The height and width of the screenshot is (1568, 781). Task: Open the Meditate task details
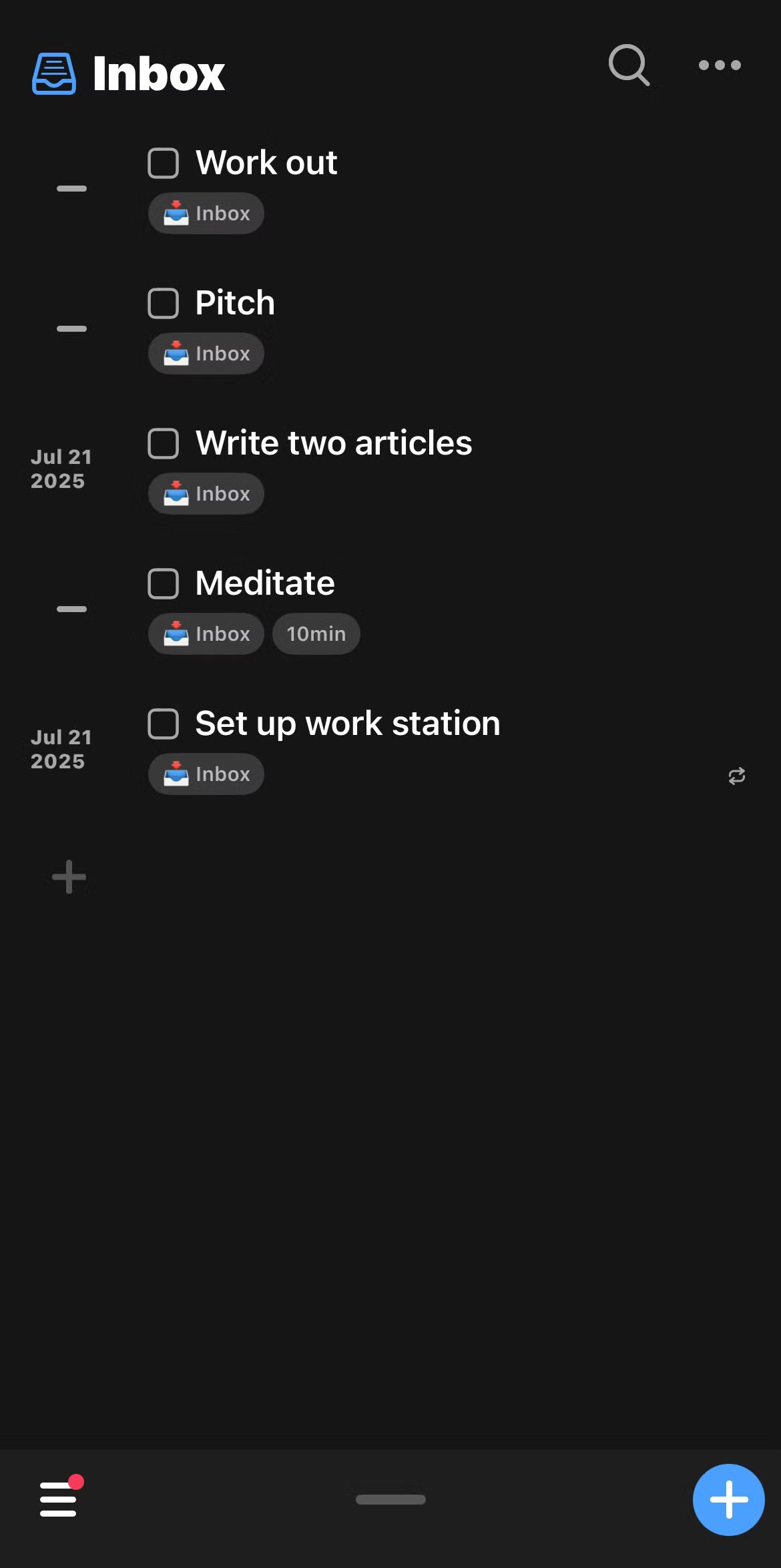pos(265,583)
